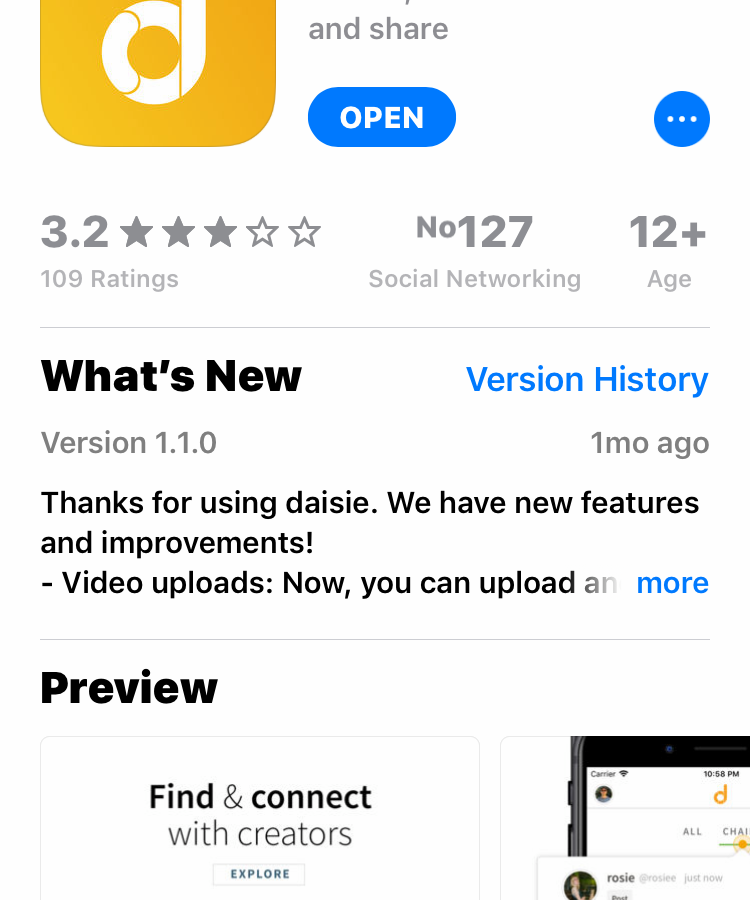Expand What's New text with more
This screenshot has width=750, height=900.
click(672, 583)
